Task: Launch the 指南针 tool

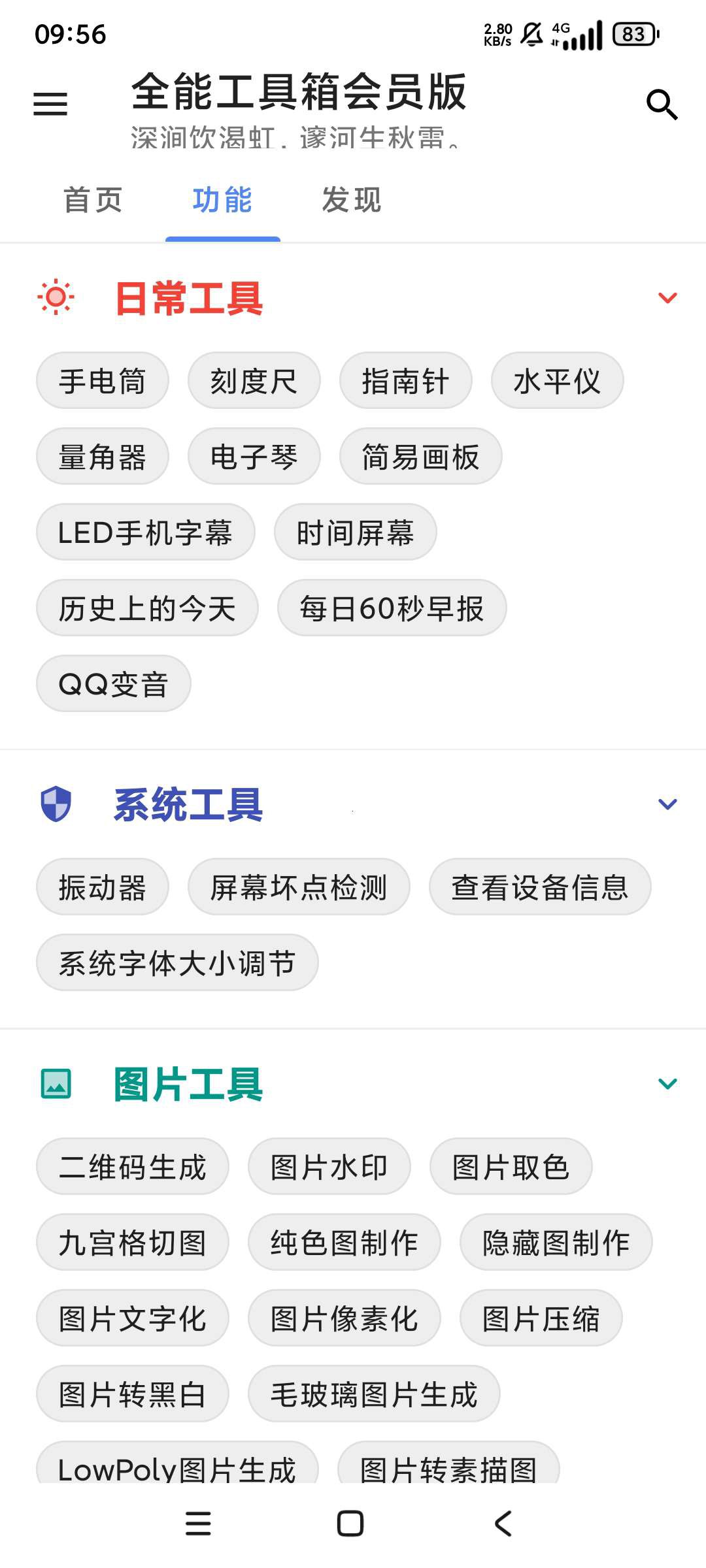Action: (405, 381)
